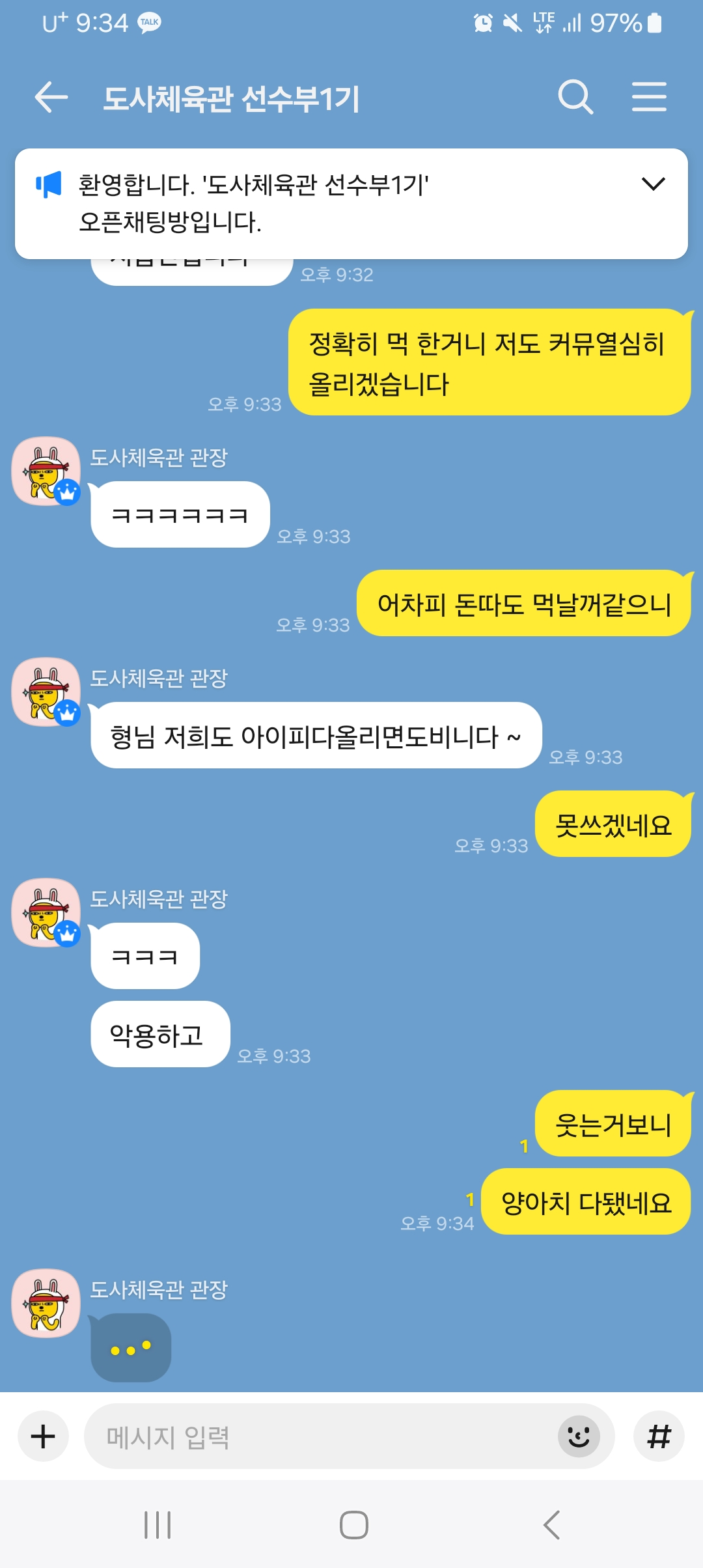The width and height of the screenshot is (703, 1568).
Task: Focus the 메시지 입력 text field
Action: tap(319, 1436)
